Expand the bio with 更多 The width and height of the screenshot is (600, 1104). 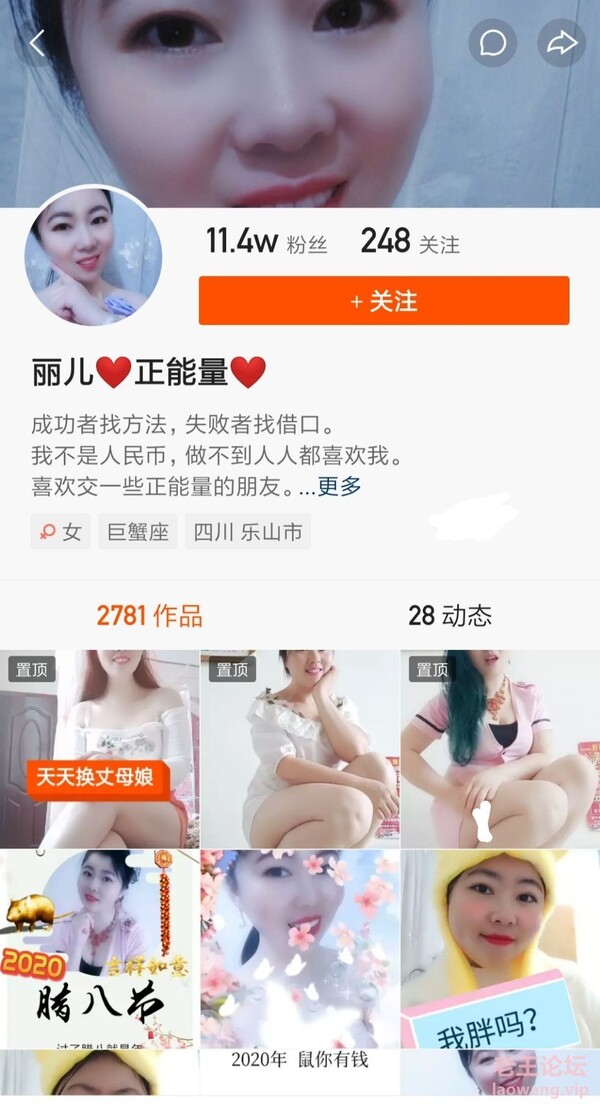339,487
